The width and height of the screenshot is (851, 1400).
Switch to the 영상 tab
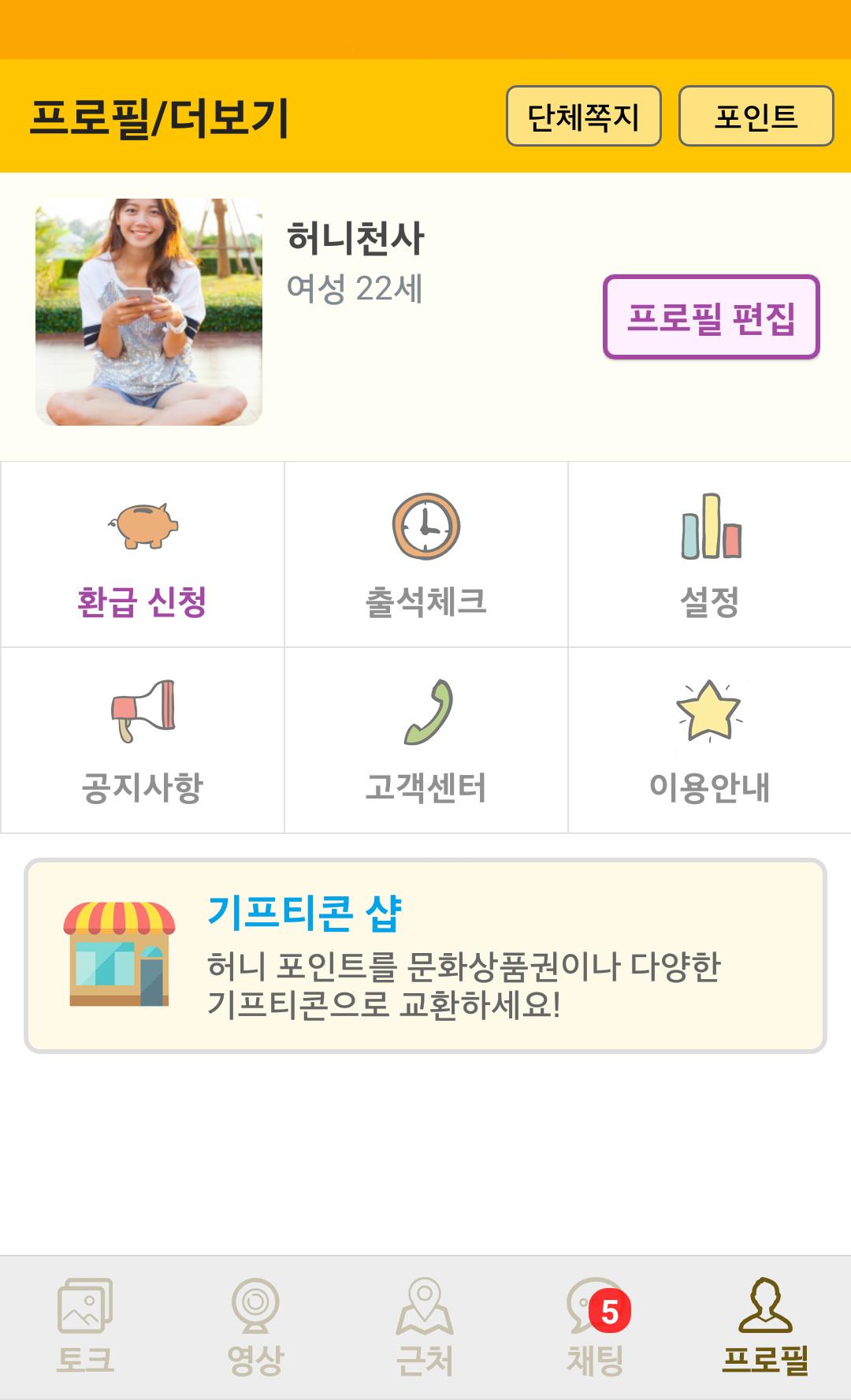click(x=255, y=1327)
